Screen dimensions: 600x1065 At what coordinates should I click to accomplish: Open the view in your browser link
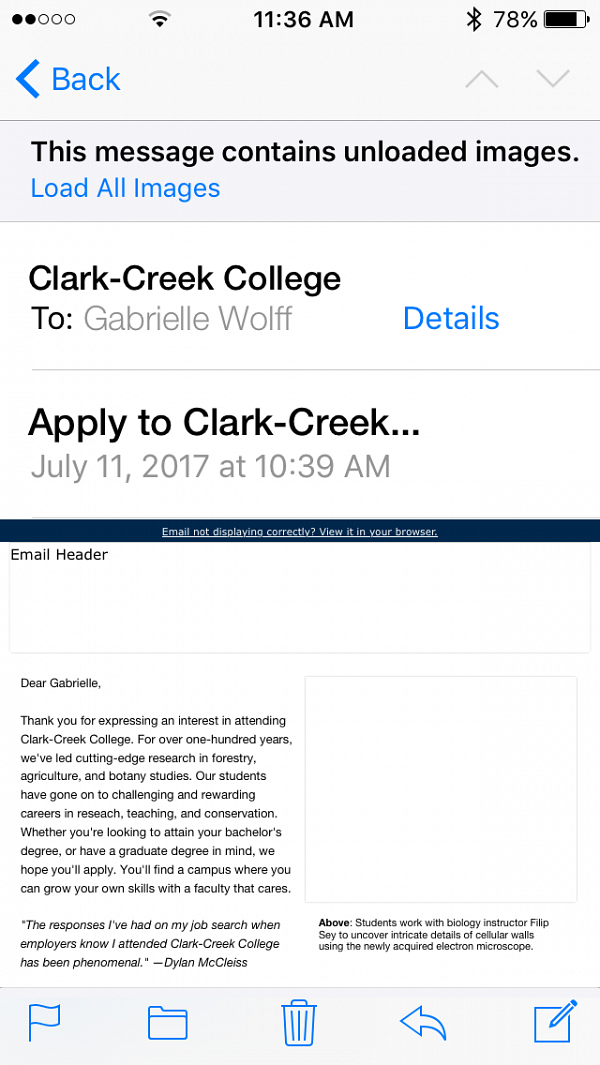click(300, 532)
